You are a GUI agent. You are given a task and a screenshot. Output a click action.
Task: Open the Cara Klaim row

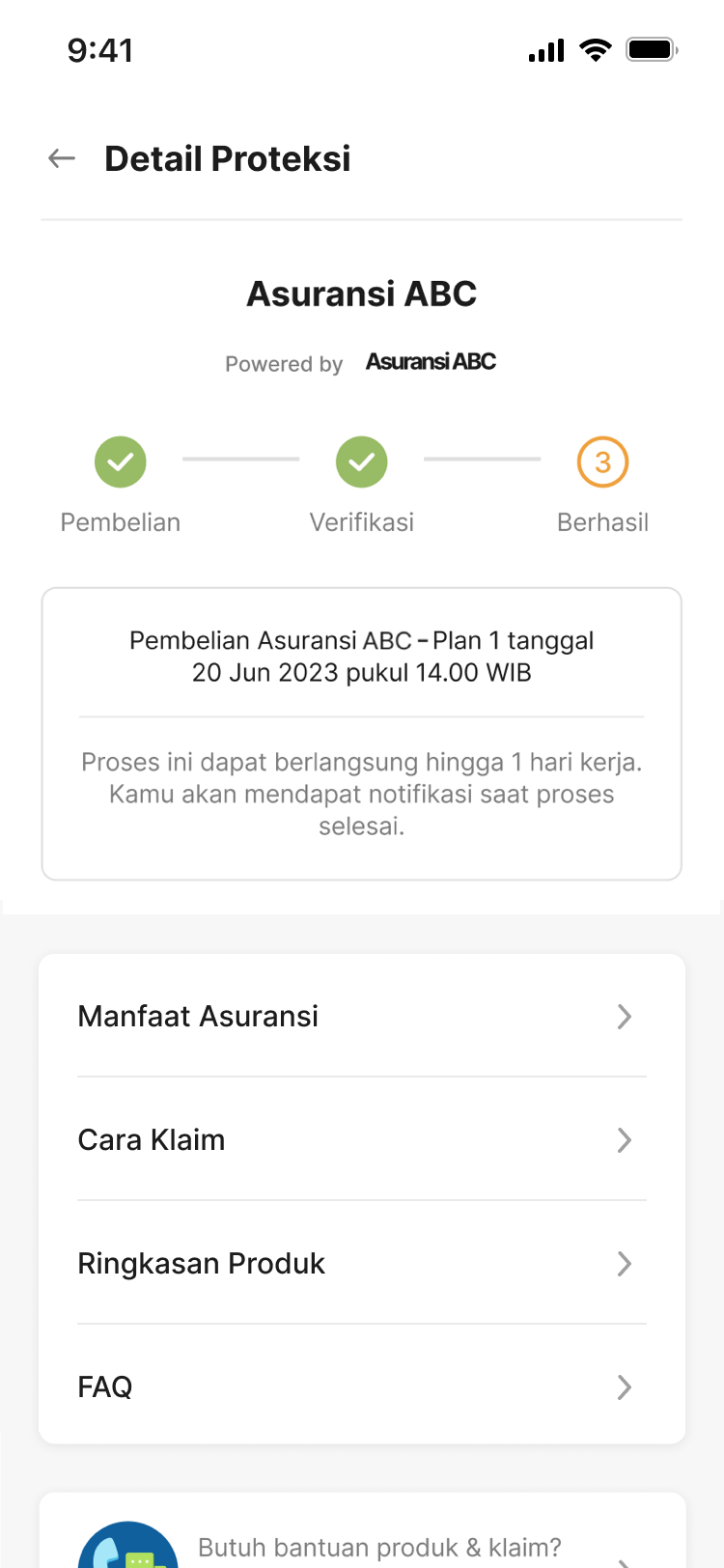click(361, 1139)
